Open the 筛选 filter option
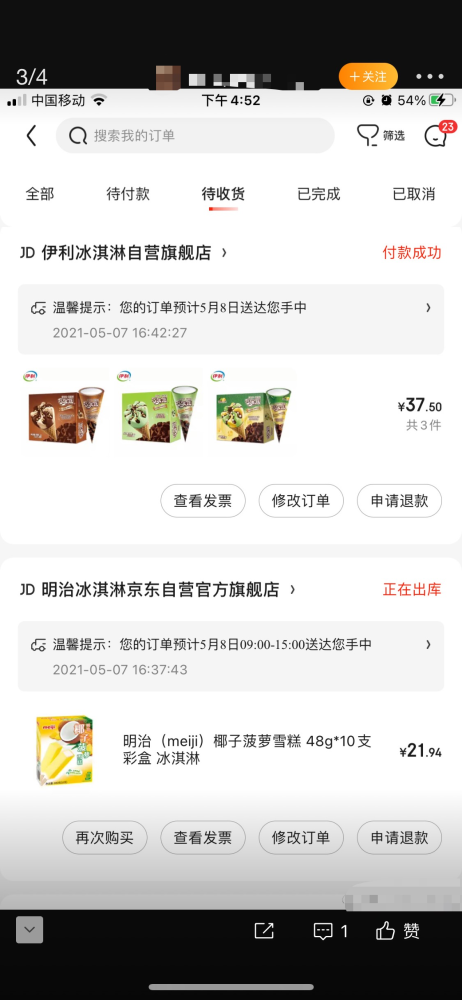Image resolution: width=462 pixels, height=1000 pixels. click(381, 135)
